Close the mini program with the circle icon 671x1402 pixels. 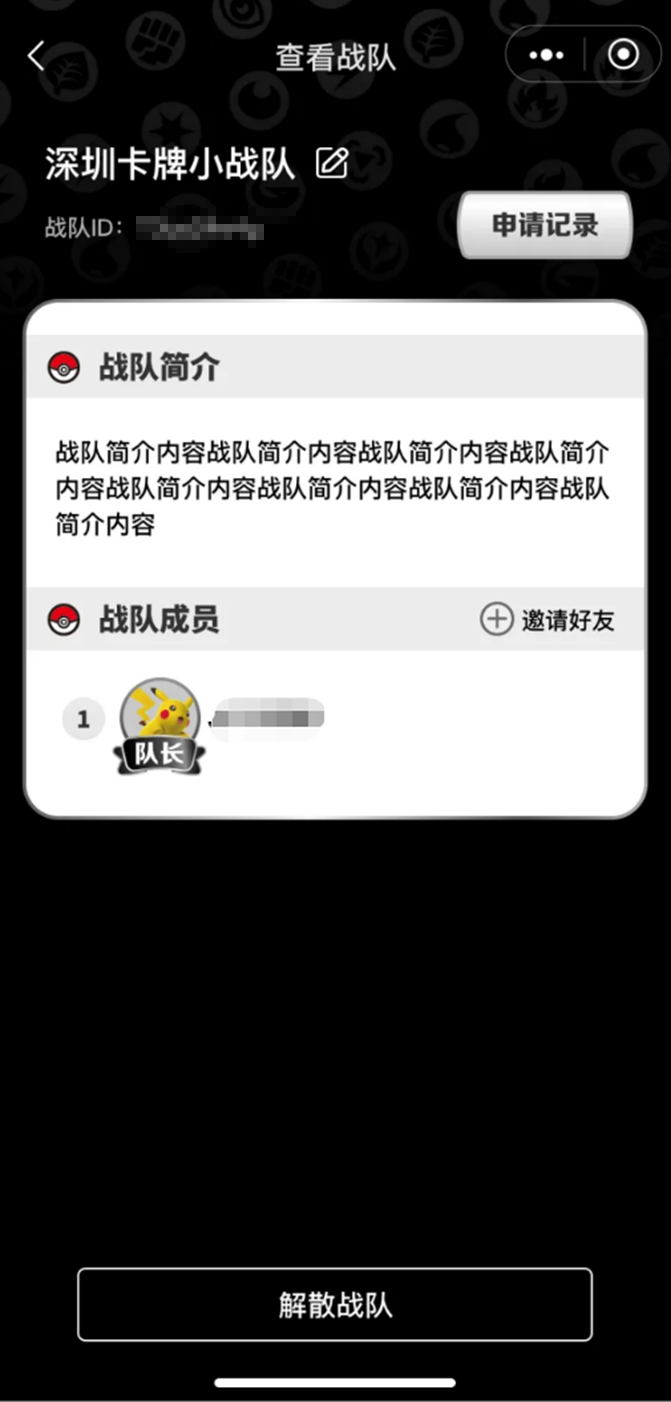(x=623, y=54)
